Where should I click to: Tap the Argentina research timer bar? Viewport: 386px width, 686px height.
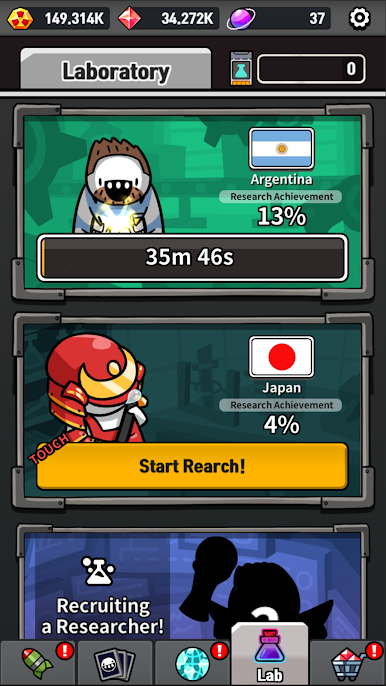[192, 258]
